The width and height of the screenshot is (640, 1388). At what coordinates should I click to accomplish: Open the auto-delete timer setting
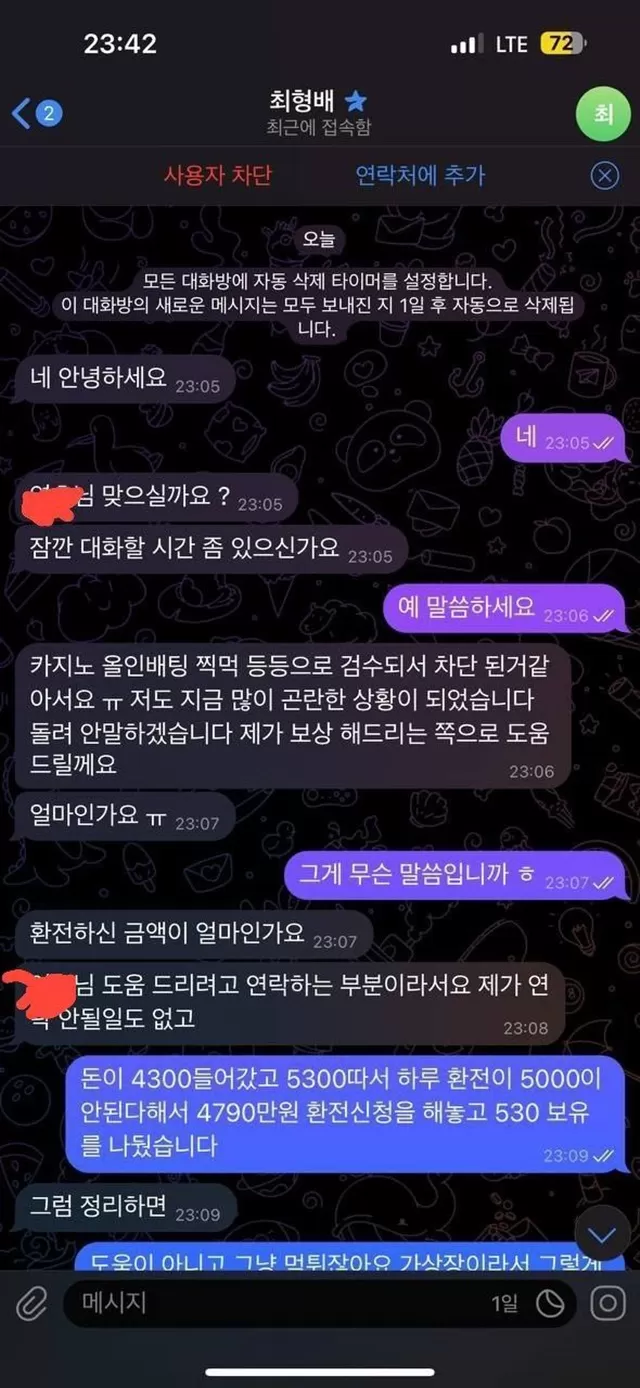(551, 1303)
